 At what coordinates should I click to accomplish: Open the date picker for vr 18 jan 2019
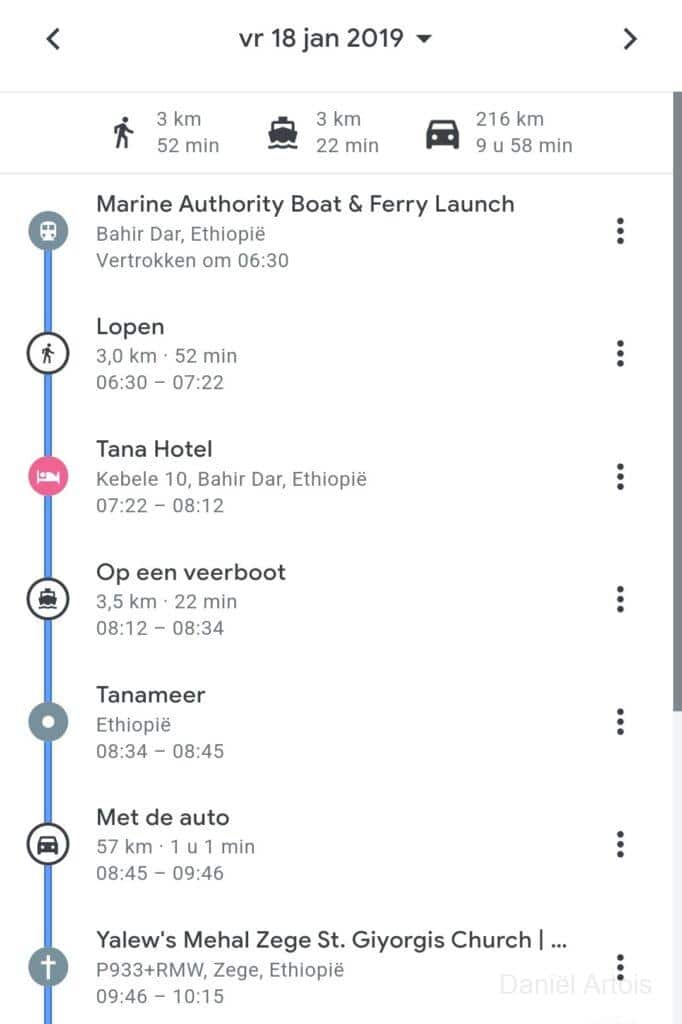[335, 39]
